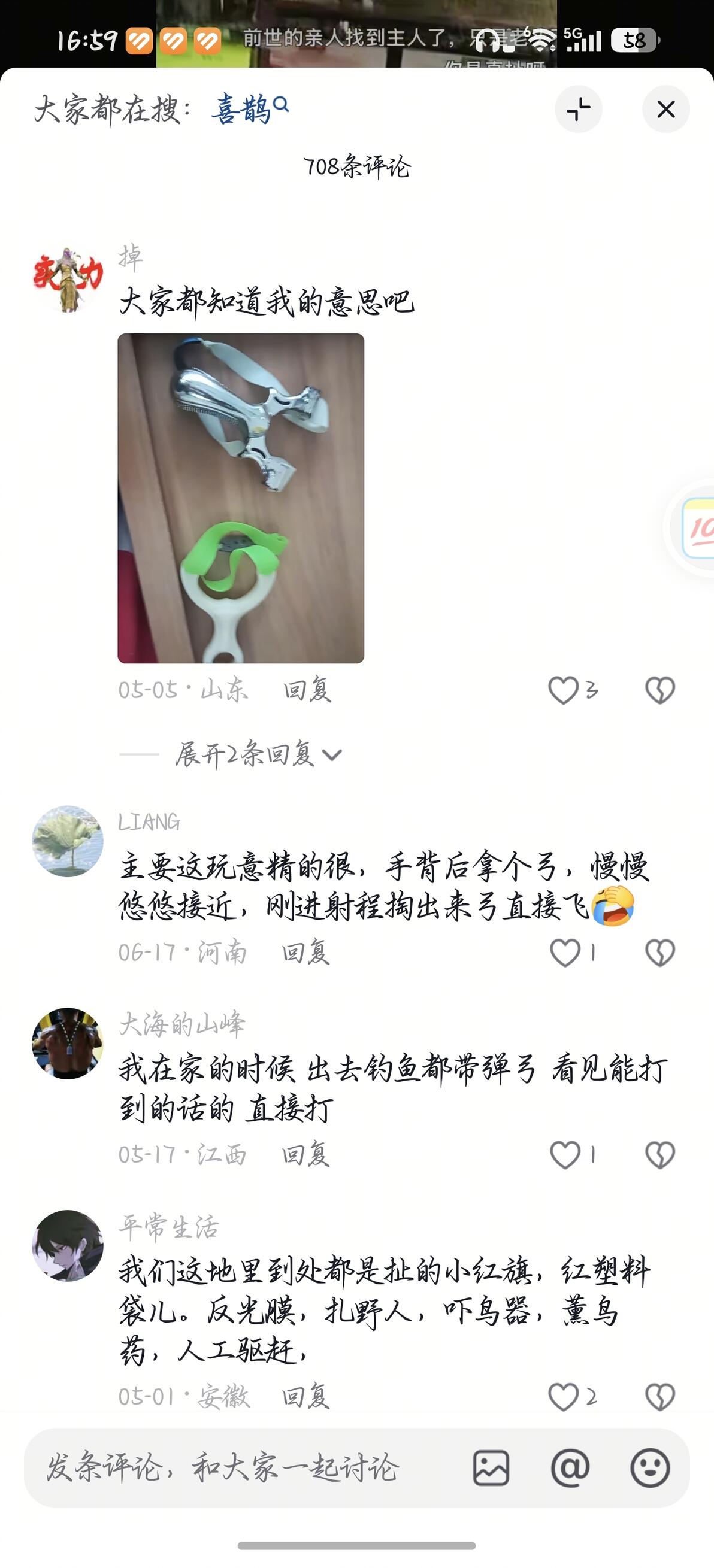Viewport: 714px width, 1568px height.
Task: Open the emoji picker
Action: pos(650,1467)
